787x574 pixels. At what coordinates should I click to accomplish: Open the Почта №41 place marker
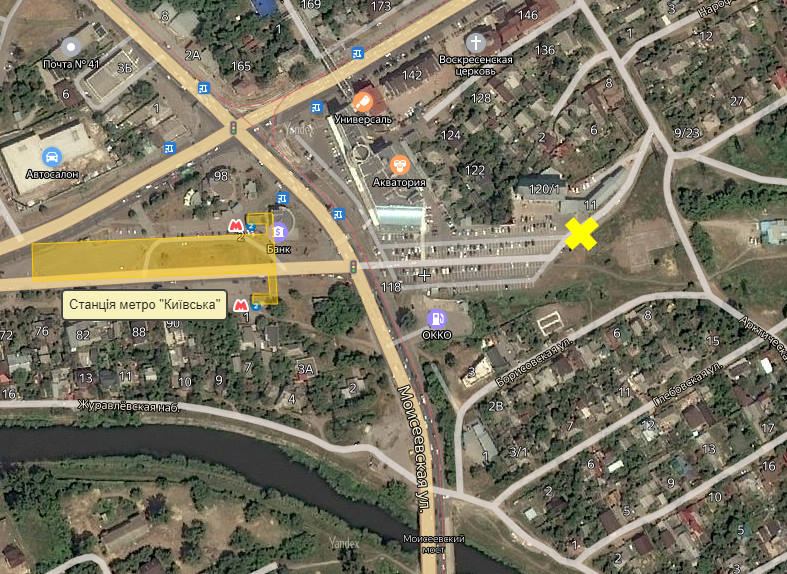70,47
